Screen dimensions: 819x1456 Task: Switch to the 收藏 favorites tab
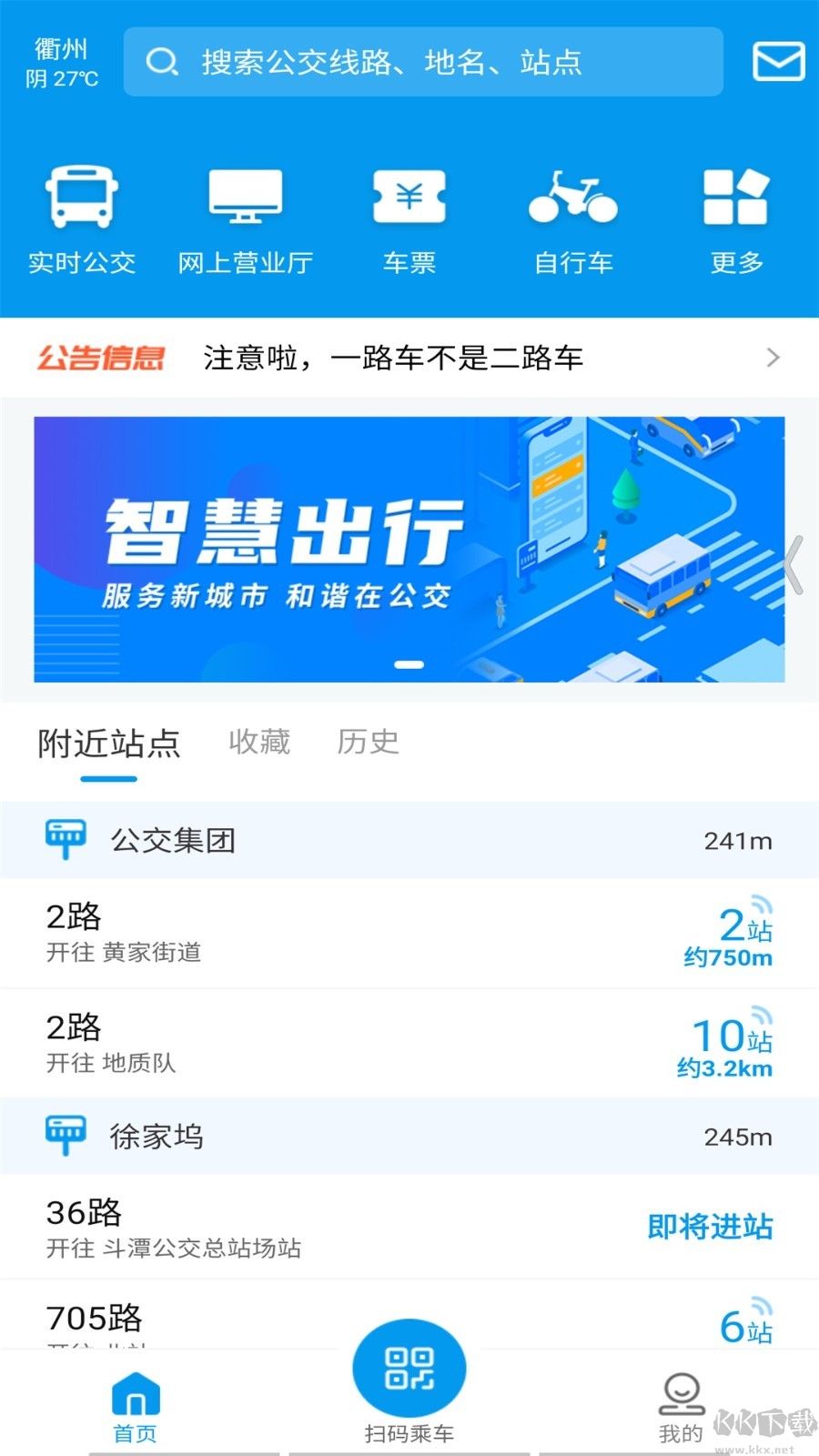pyautogui.click(x=260, y=743)
